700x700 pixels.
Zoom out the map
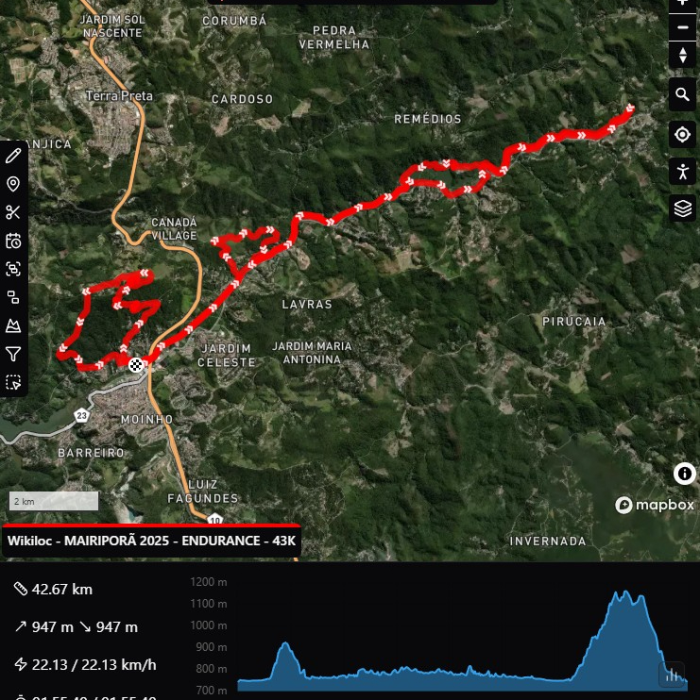(682, 27)
